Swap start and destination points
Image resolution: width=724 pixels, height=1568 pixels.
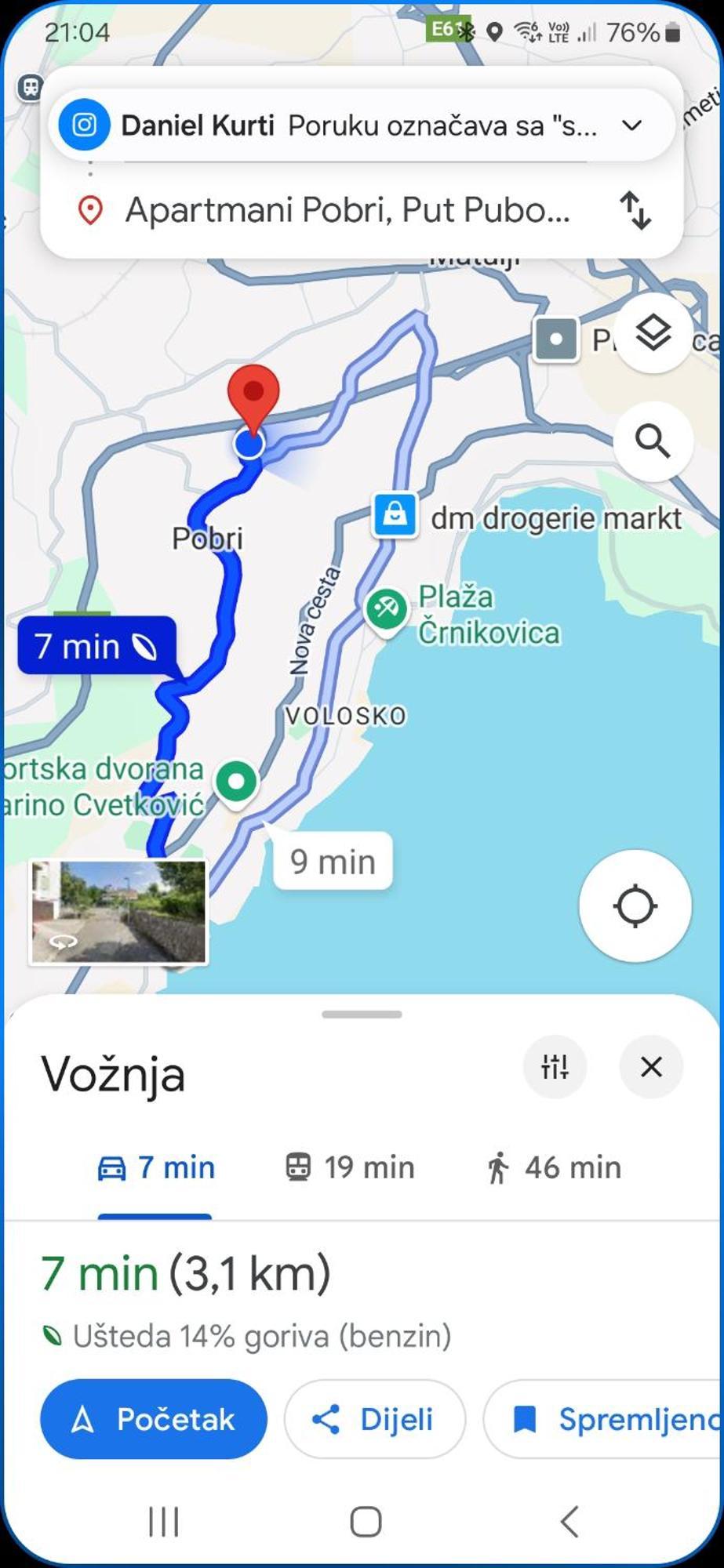point(635,211)
